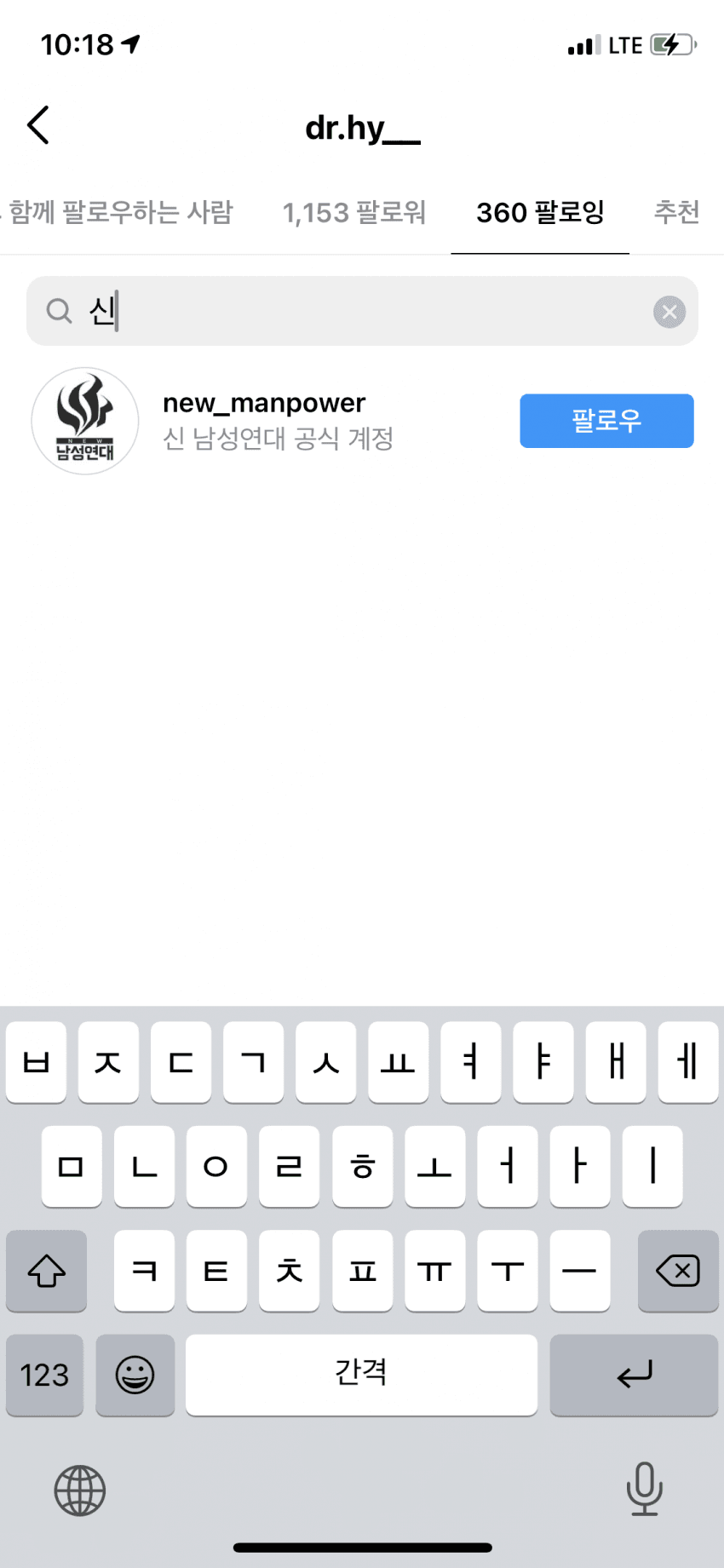Screen dimensions: 724x1568
Task: Start dictation with the microphone key
Action: coord(644,1490)
